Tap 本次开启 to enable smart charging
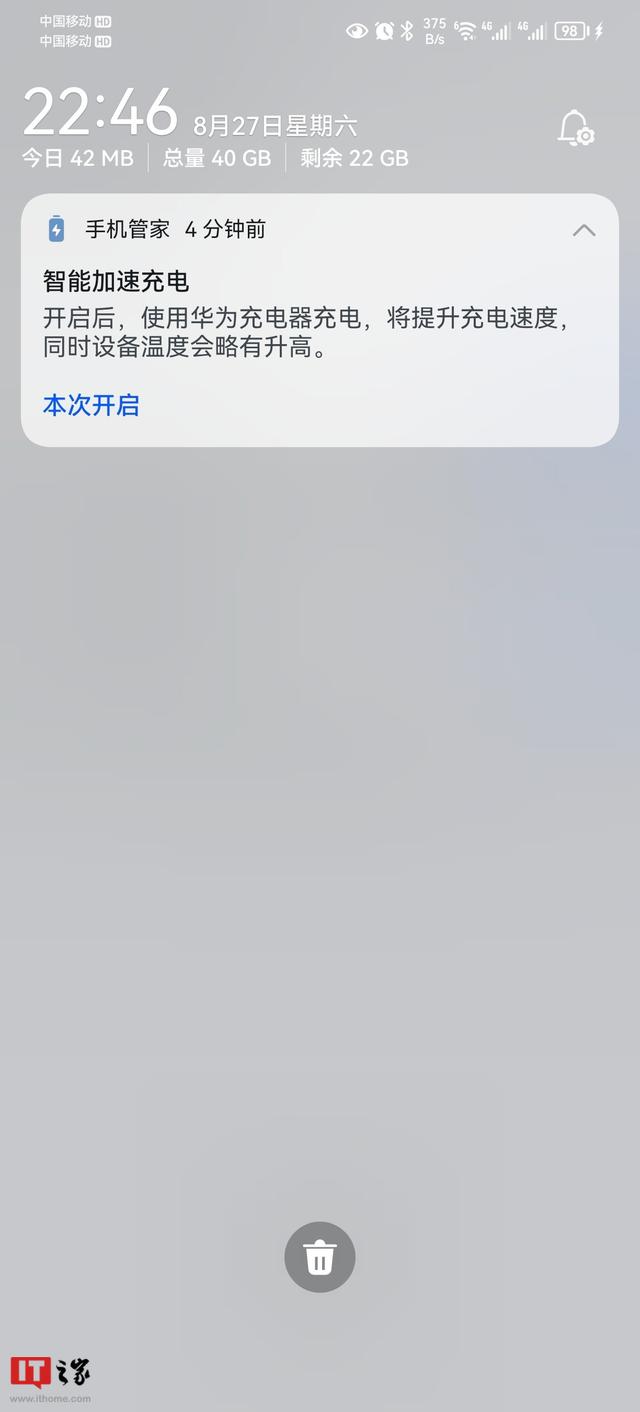640x1412 pixels. pos(91,405)
